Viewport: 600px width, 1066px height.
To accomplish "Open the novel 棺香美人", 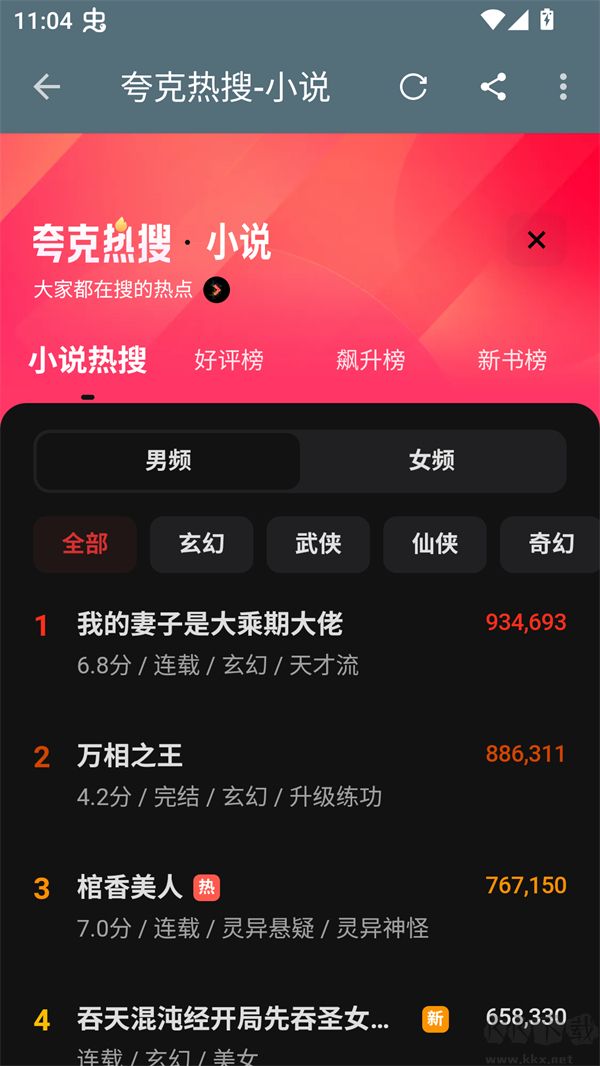I will pos(130,887).
